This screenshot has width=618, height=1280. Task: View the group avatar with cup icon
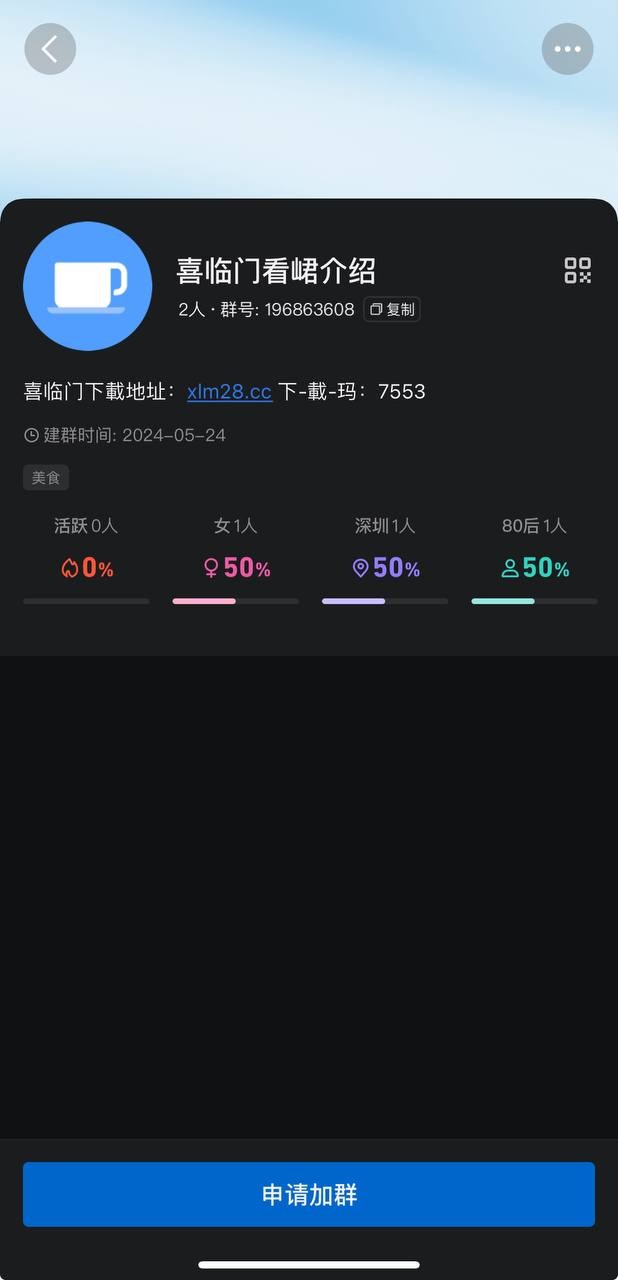pos(88,286)
